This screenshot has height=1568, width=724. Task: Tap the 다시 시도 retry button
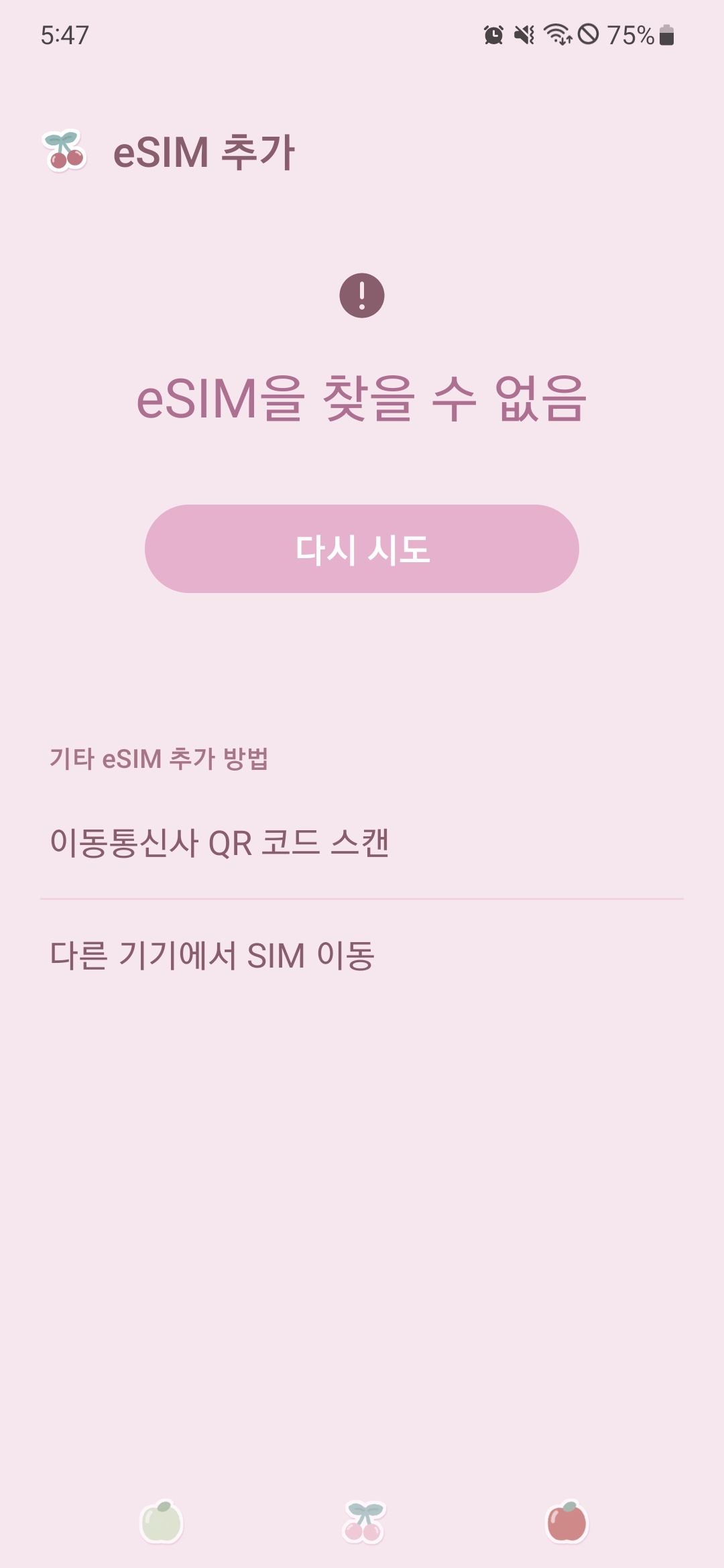[362, 549]
